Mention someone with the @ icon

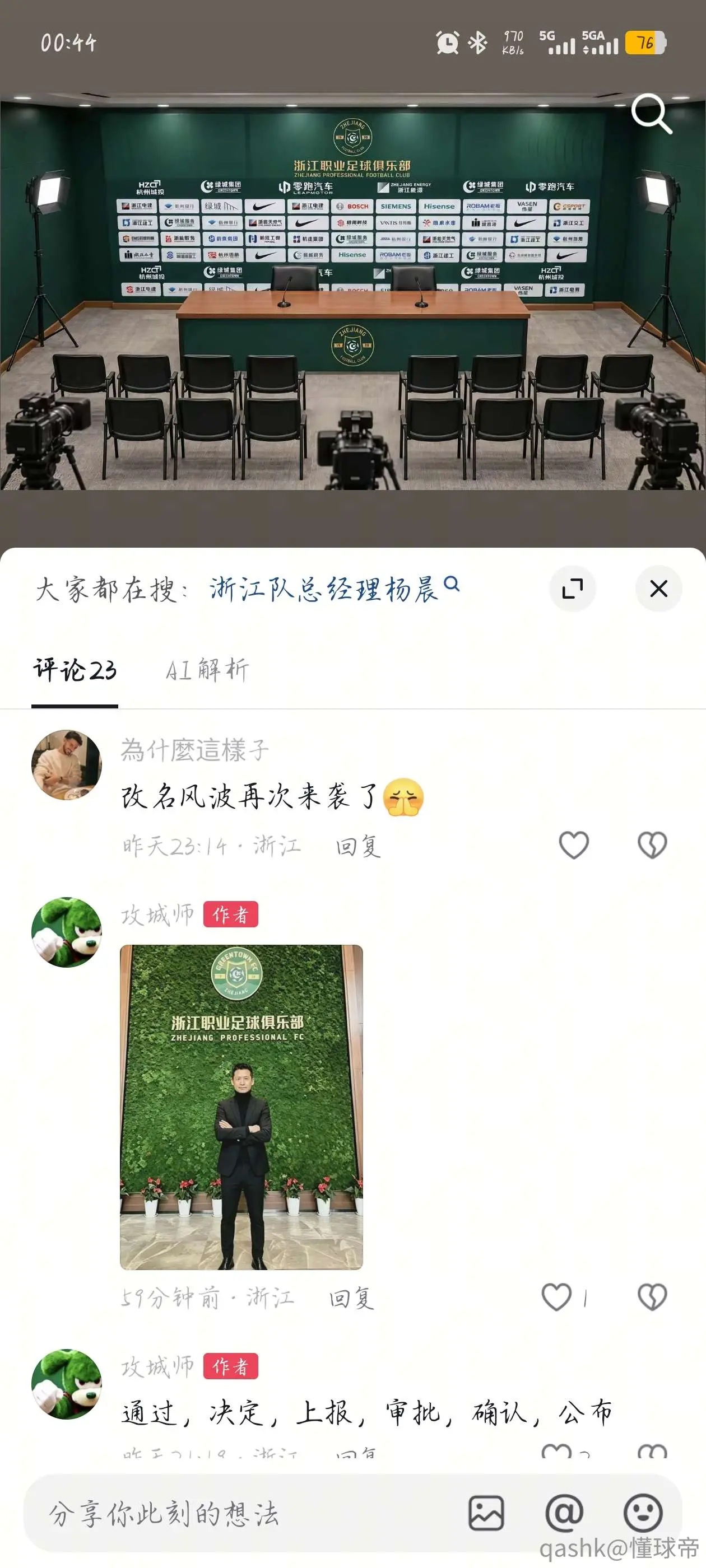click(x=564, y=1513)
